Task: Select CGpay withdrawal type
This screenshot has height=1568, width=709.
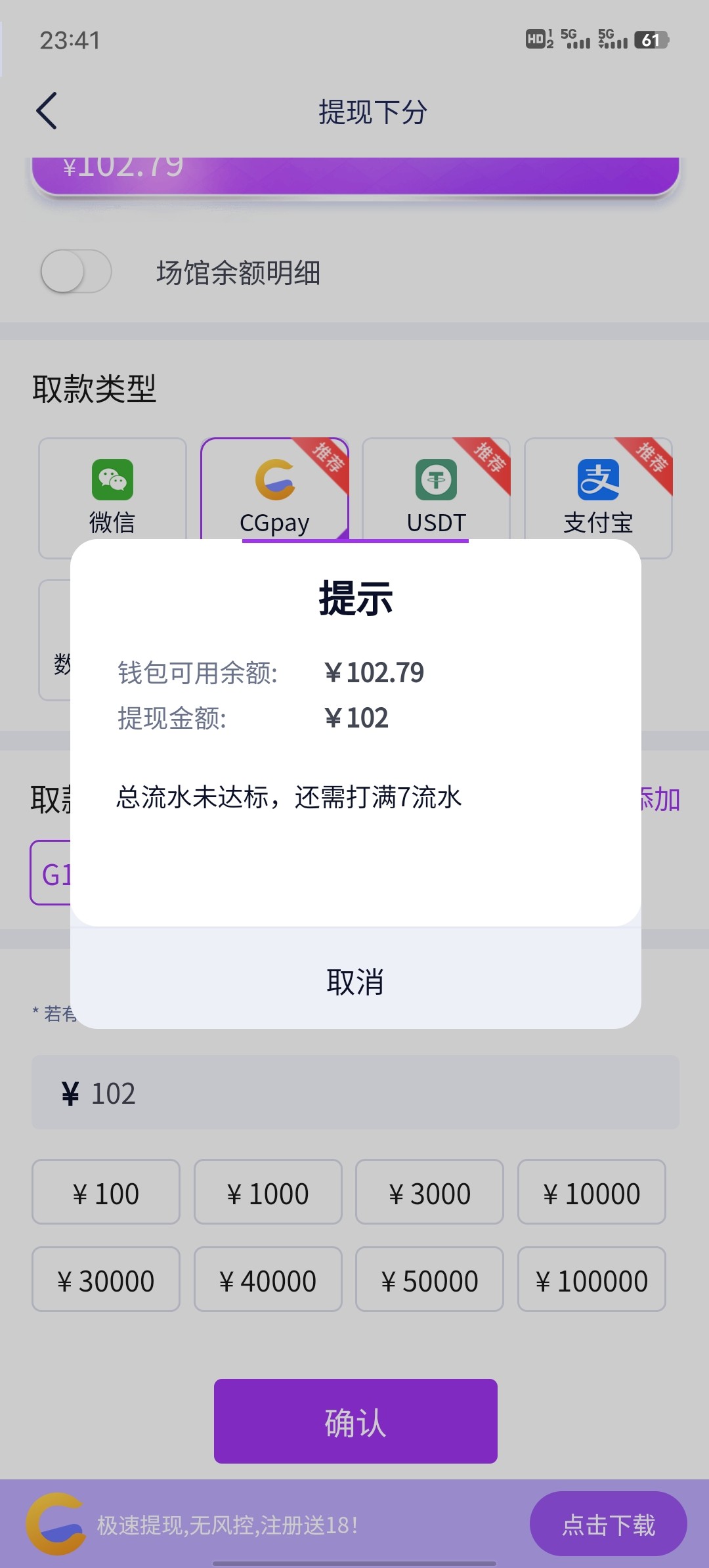Action: [x=274, y=489]
